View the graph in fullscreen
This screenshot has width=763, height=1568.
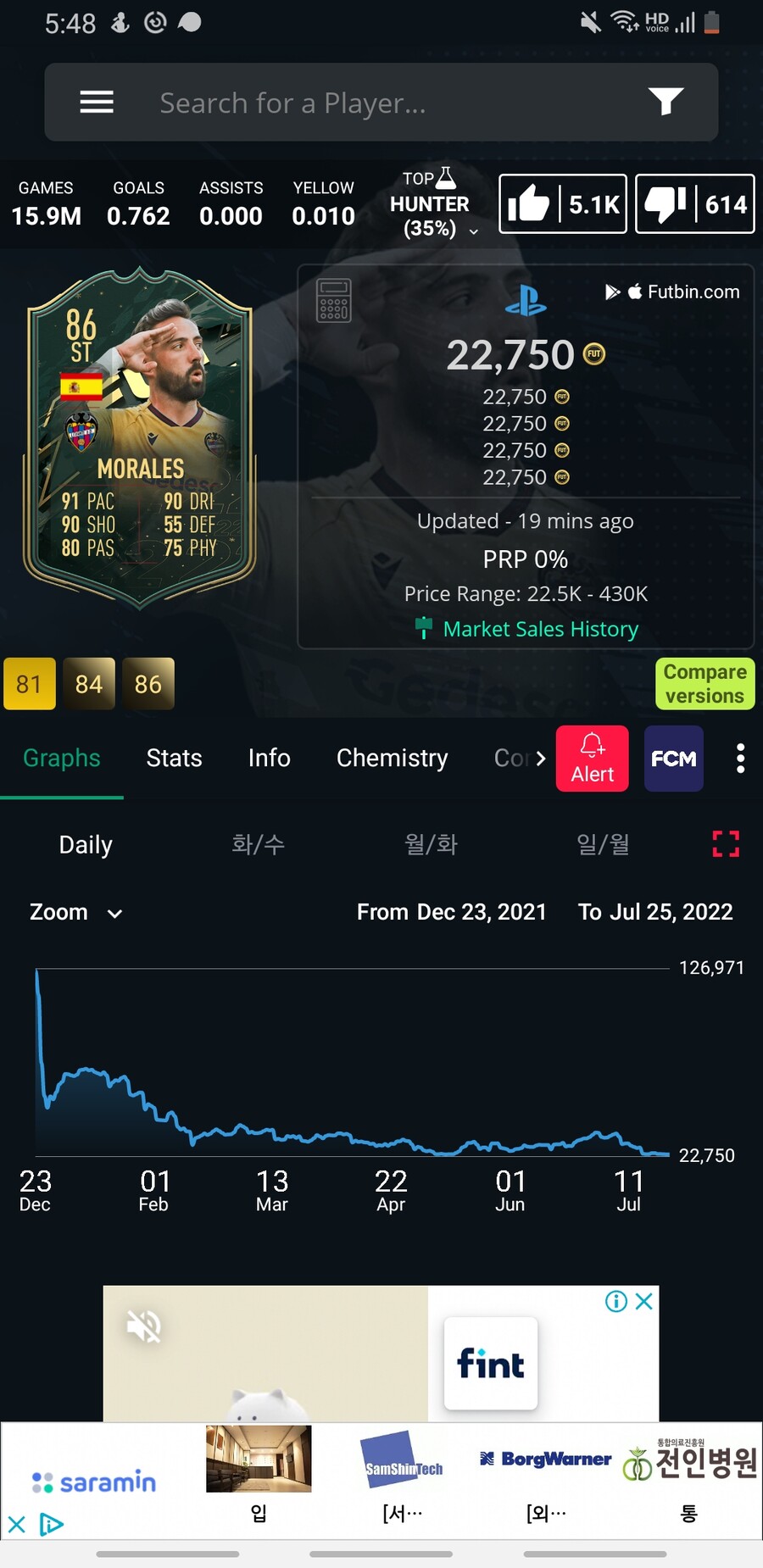[x=726, y=844]
